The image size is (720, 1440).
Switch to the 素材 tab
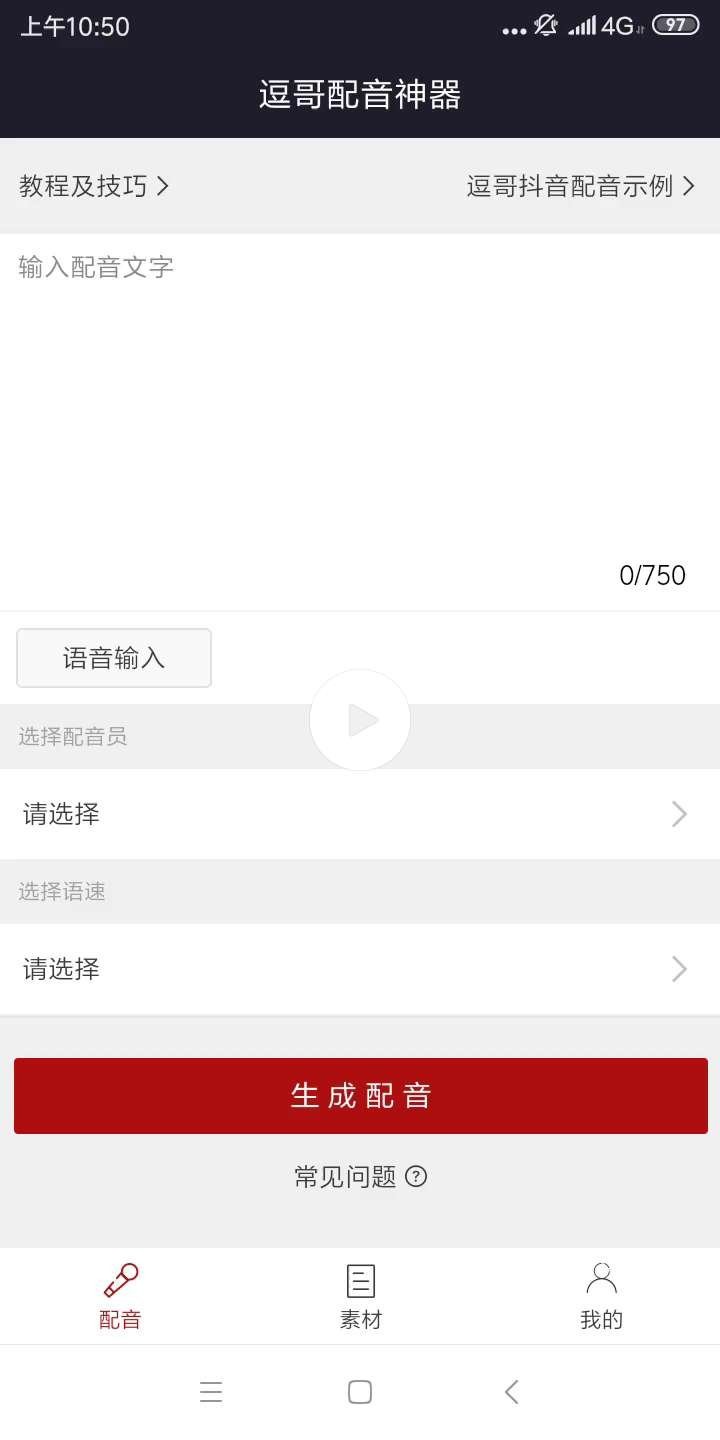pyautogui.click(x=360, y=1296)
